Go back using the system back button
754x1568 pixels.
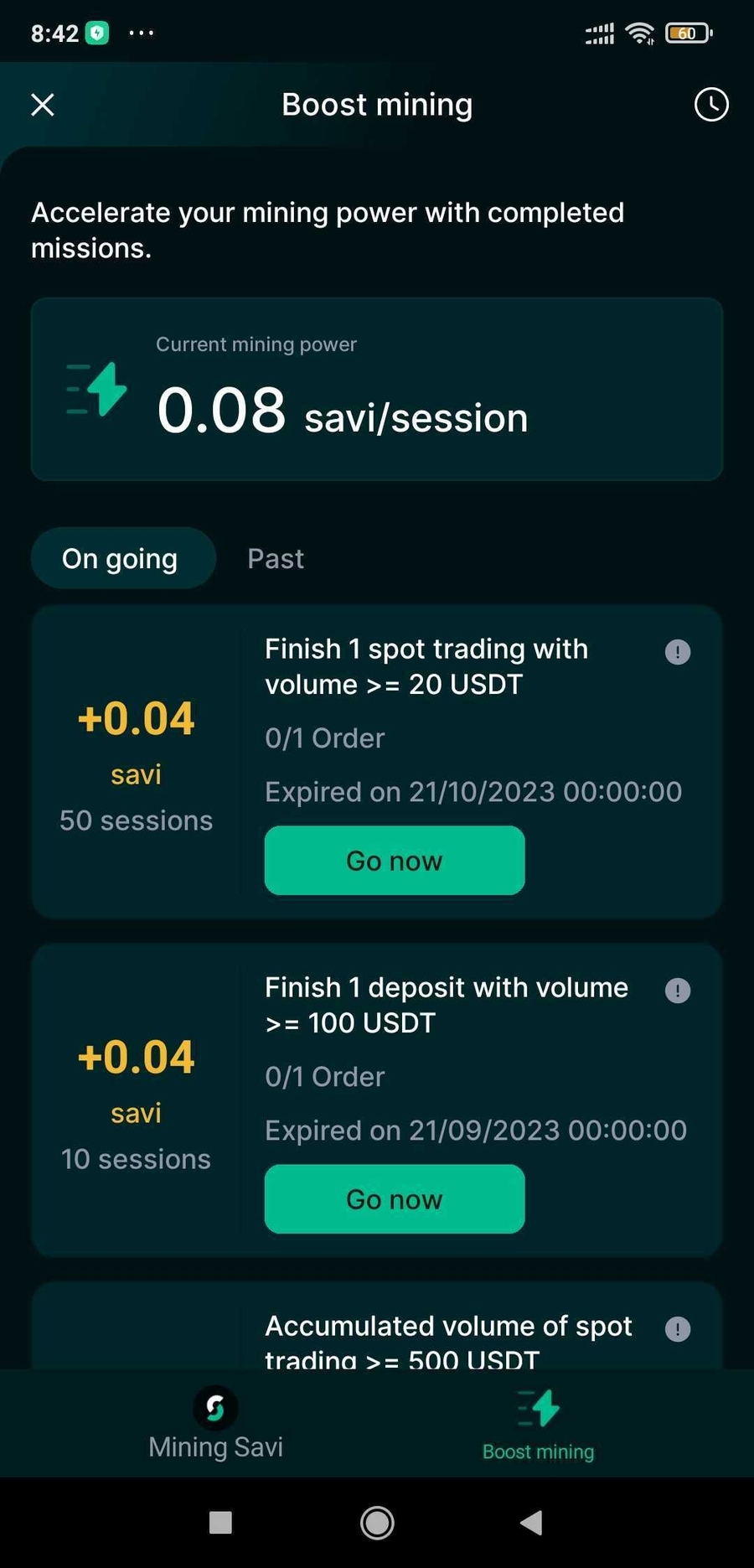point(531,1523)
